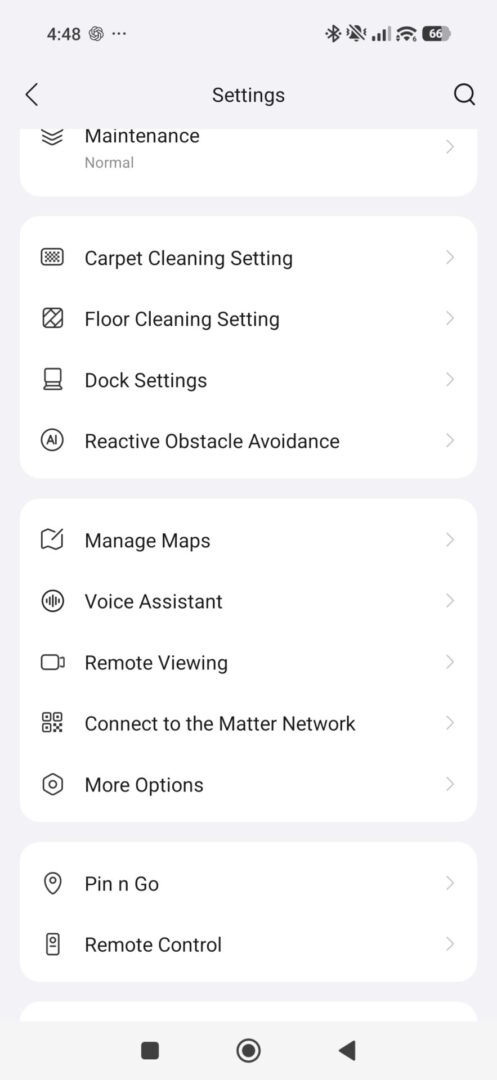Go back using the top-left arrow
Image resolution: width=497 pixels, height=1080 pixels.
32,94
